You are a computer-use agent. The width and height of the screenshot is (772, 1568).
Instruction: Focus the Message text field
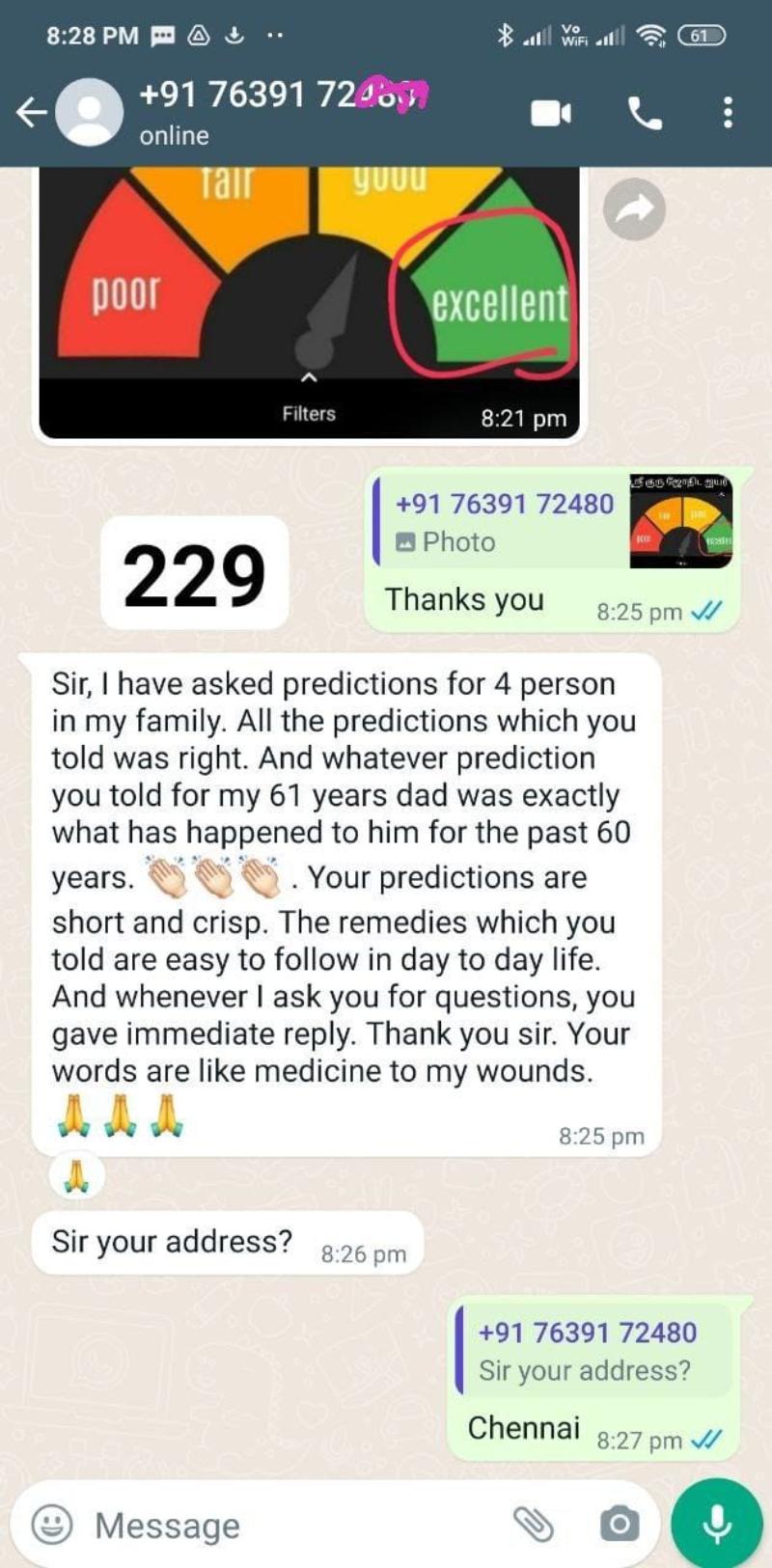(289, 1526)
